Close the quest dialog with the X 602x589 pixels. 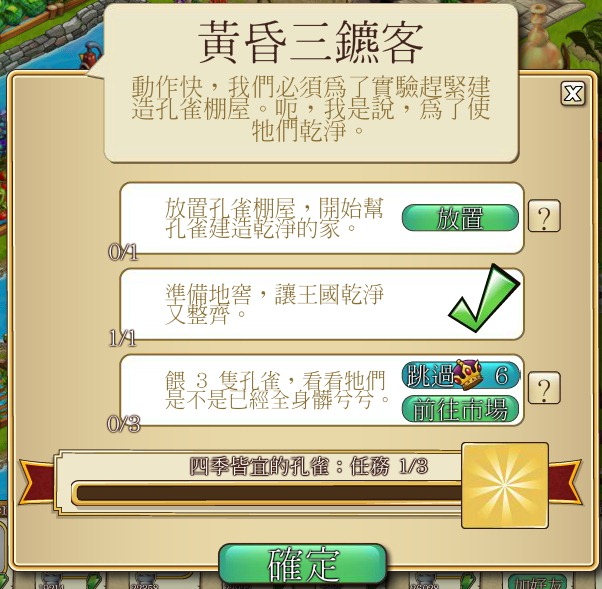(x=573, y=93)
